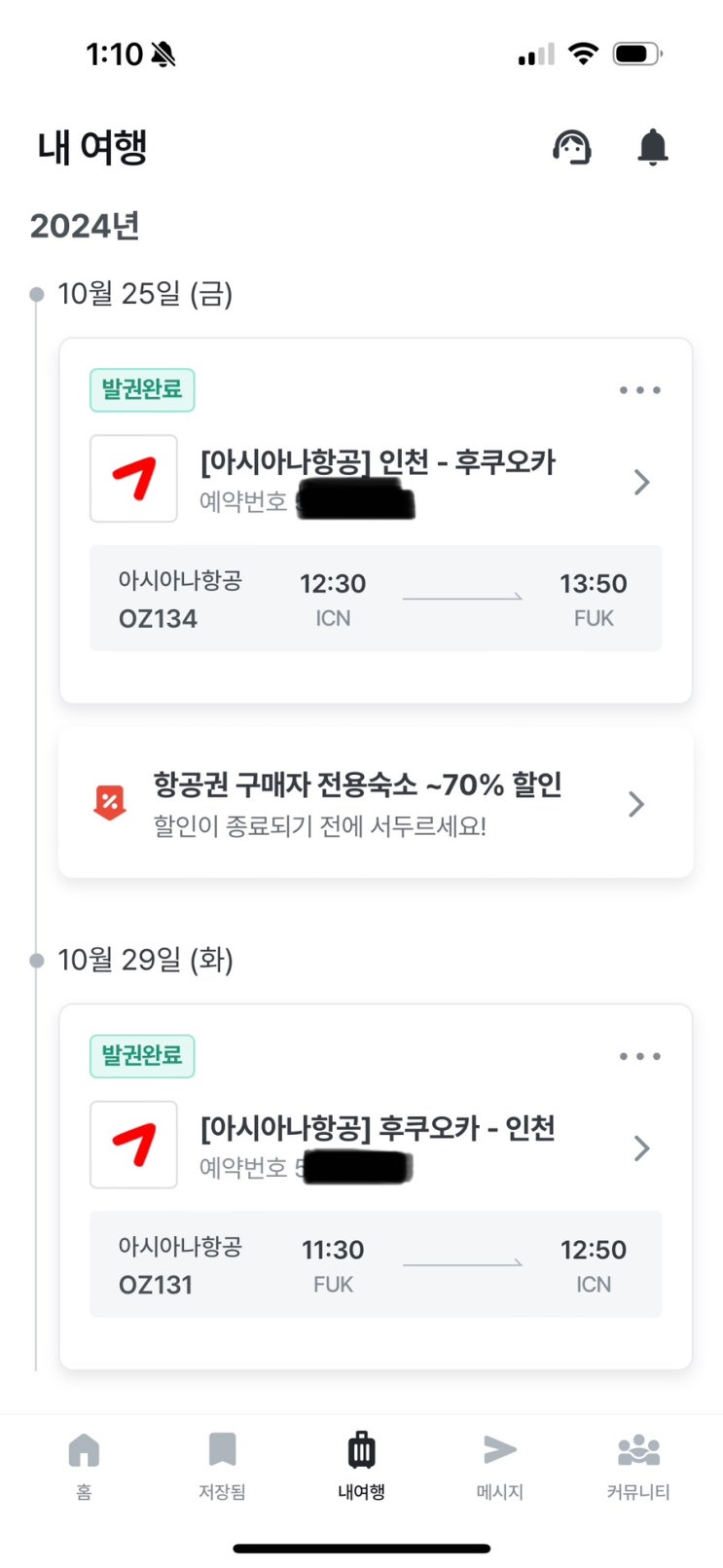Viewport: 723px width, 1568px height.
Task: Switch to the 커뮤니티 tab
Action: tap(638, 1466)
